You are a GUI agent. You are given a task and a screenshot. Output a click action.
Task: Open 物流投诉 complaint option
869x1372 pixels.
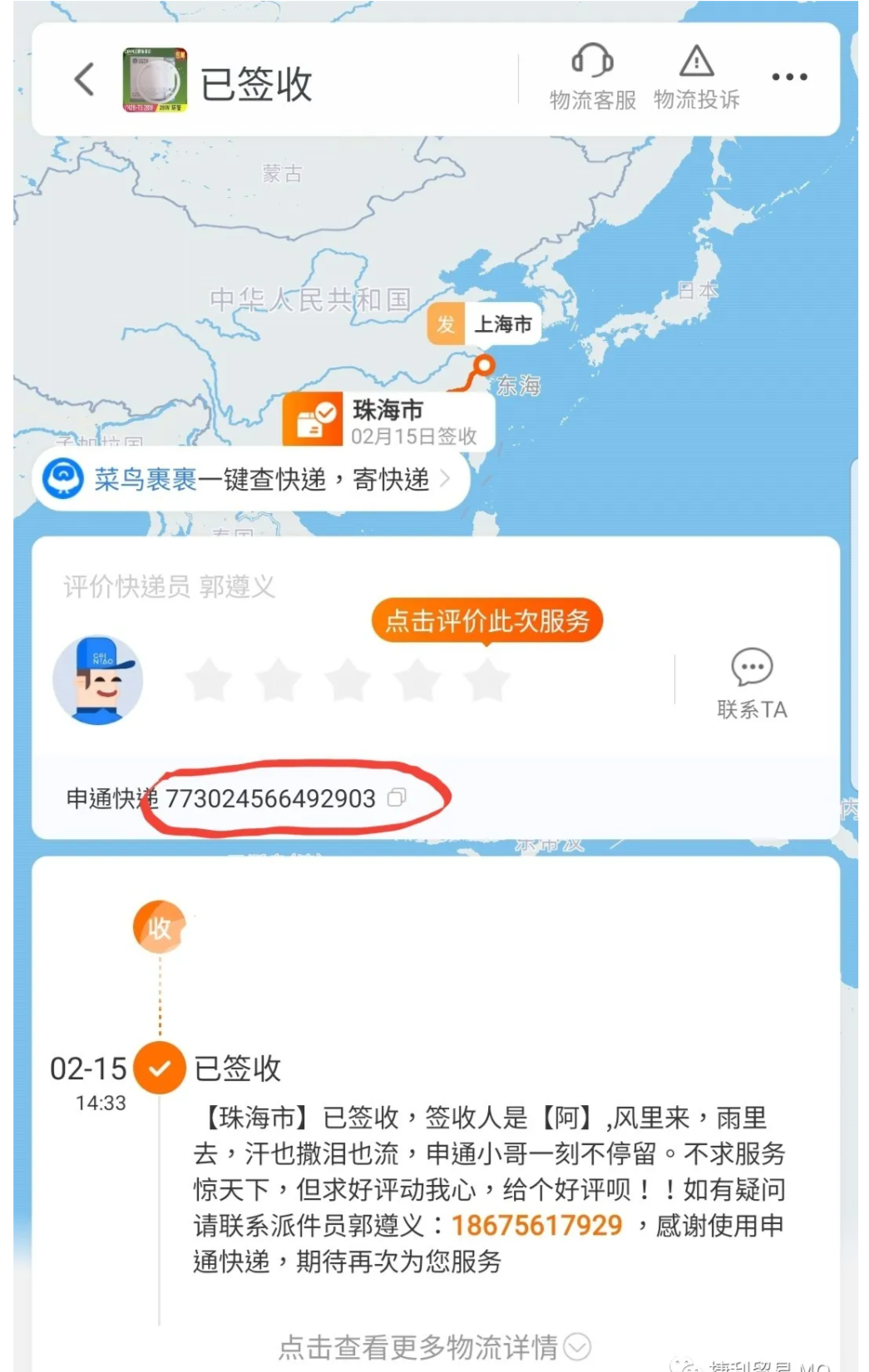[696, 77]
